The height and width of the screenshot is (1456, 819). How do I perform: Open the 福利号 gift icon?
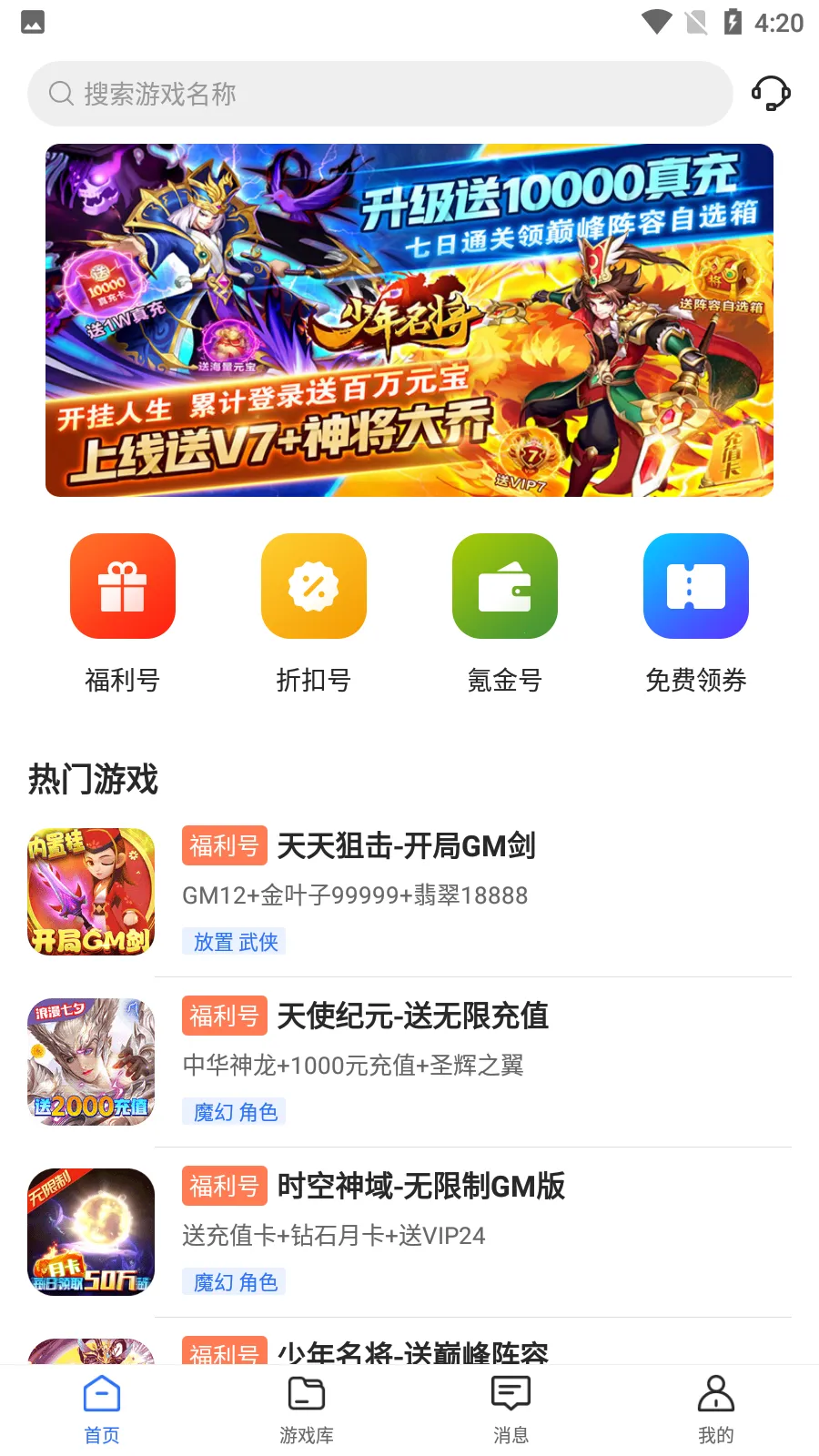coord(122,585)
